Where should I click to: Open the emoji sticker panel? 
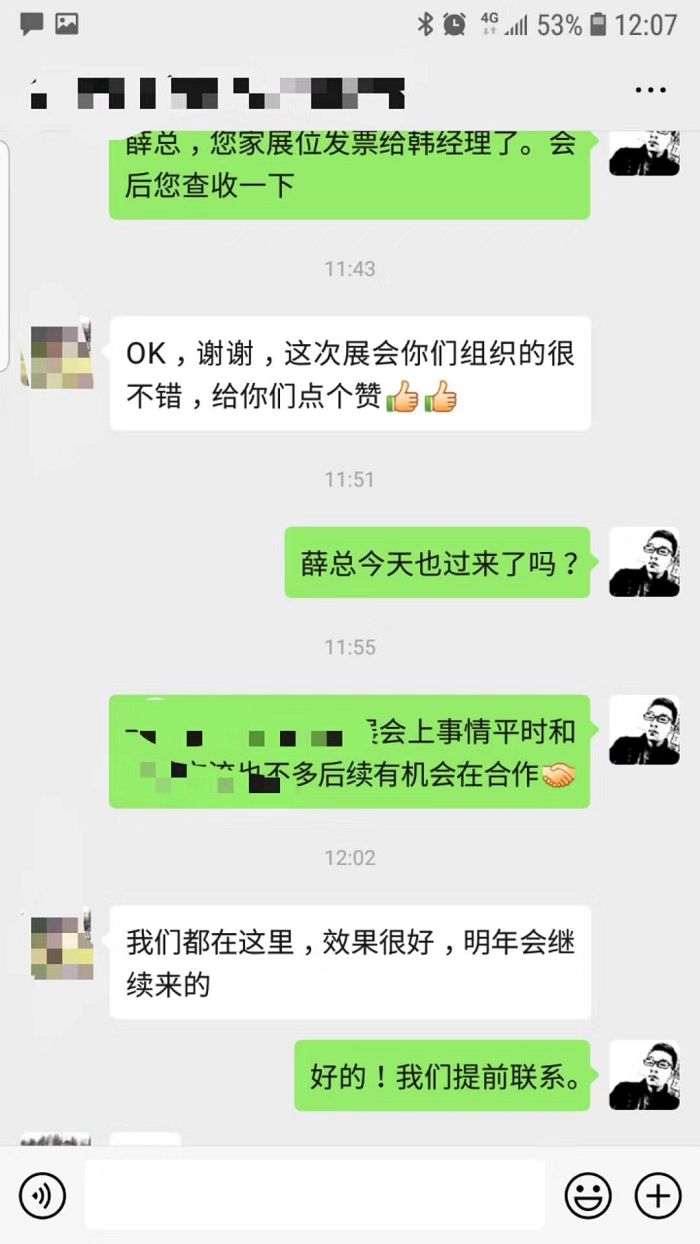(x=588, y=1195)
